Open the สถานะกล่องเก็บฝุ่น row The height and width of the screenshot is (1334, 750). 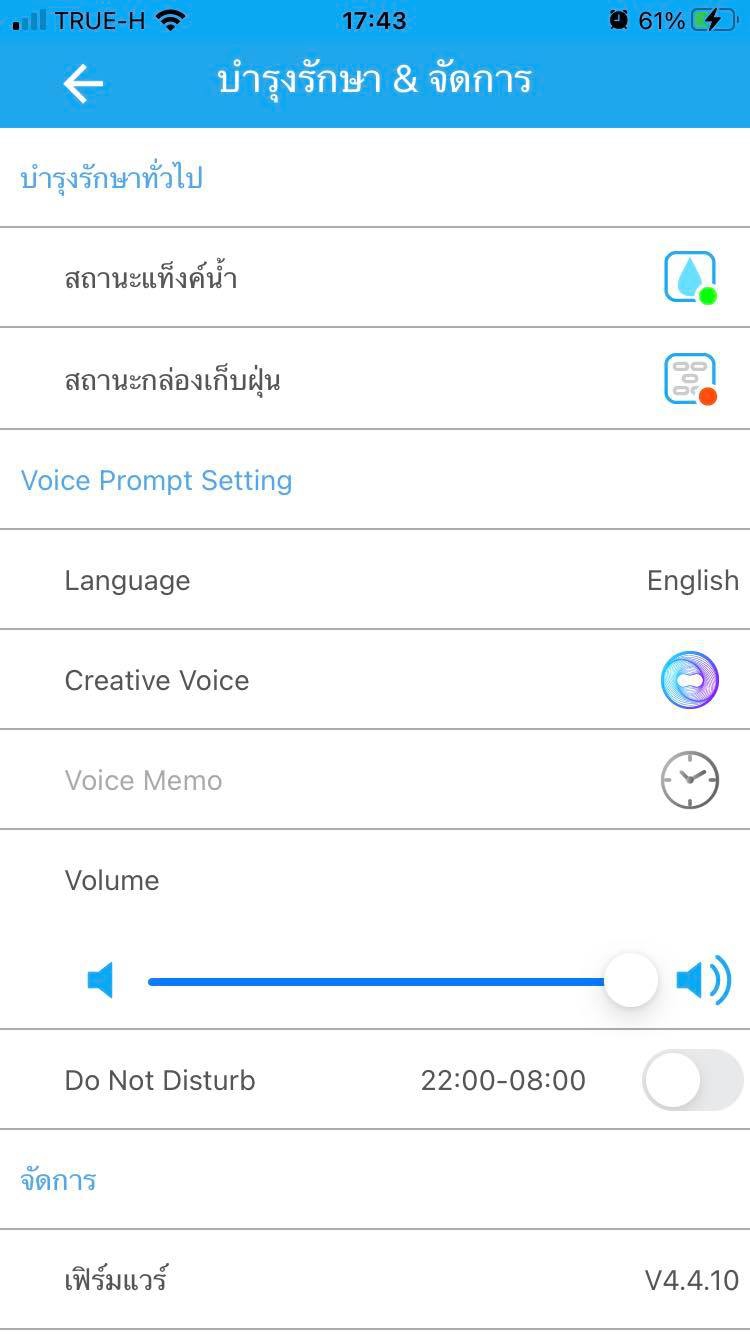[375, 380]
